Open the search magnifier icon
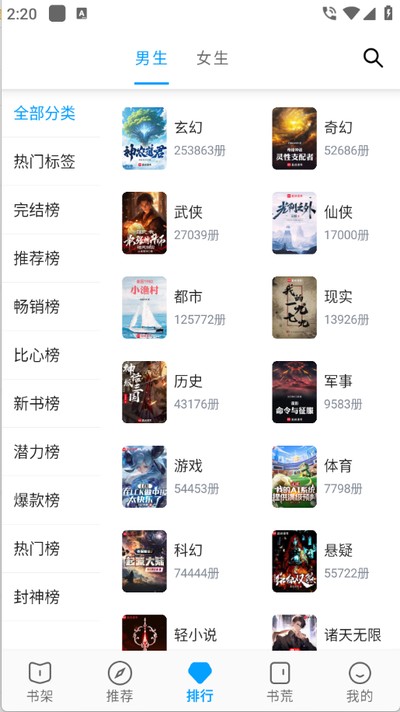The width and height of the screenshot is (400, 712). click(x=373, y=58)
